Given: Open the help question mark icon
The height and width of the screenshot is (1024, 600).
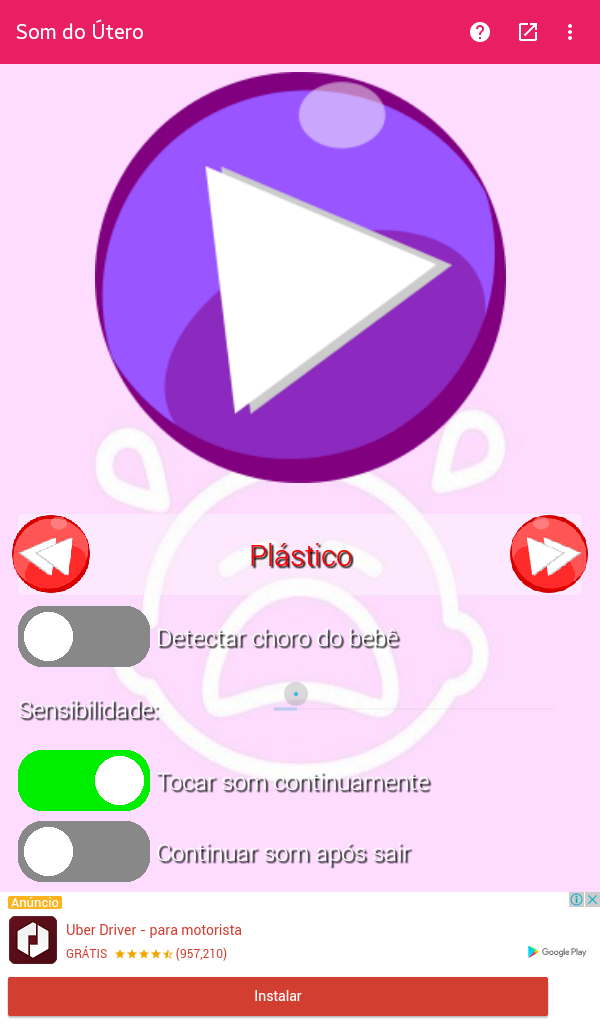Looking at the screenshot, I should tap(480, 32).
